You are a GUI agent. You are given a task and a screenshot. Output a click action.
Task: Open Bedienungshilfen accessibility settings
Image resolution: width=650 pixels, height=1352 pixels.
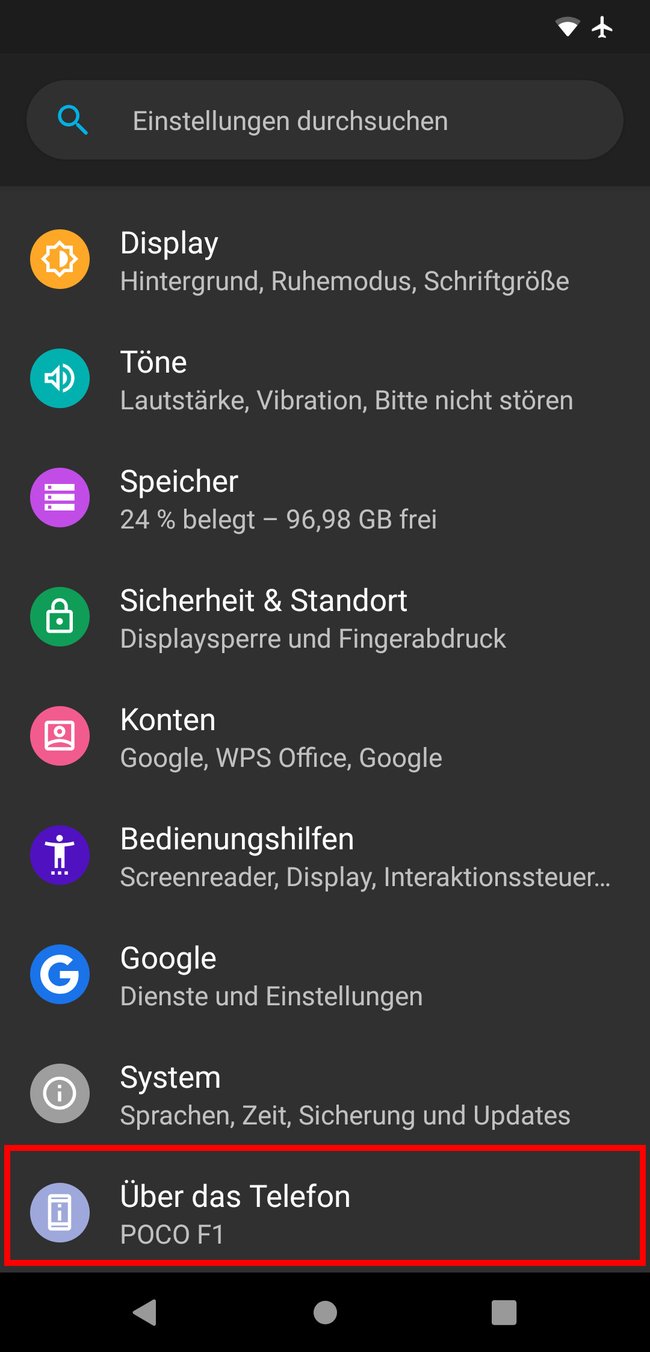tap(325, 856)
